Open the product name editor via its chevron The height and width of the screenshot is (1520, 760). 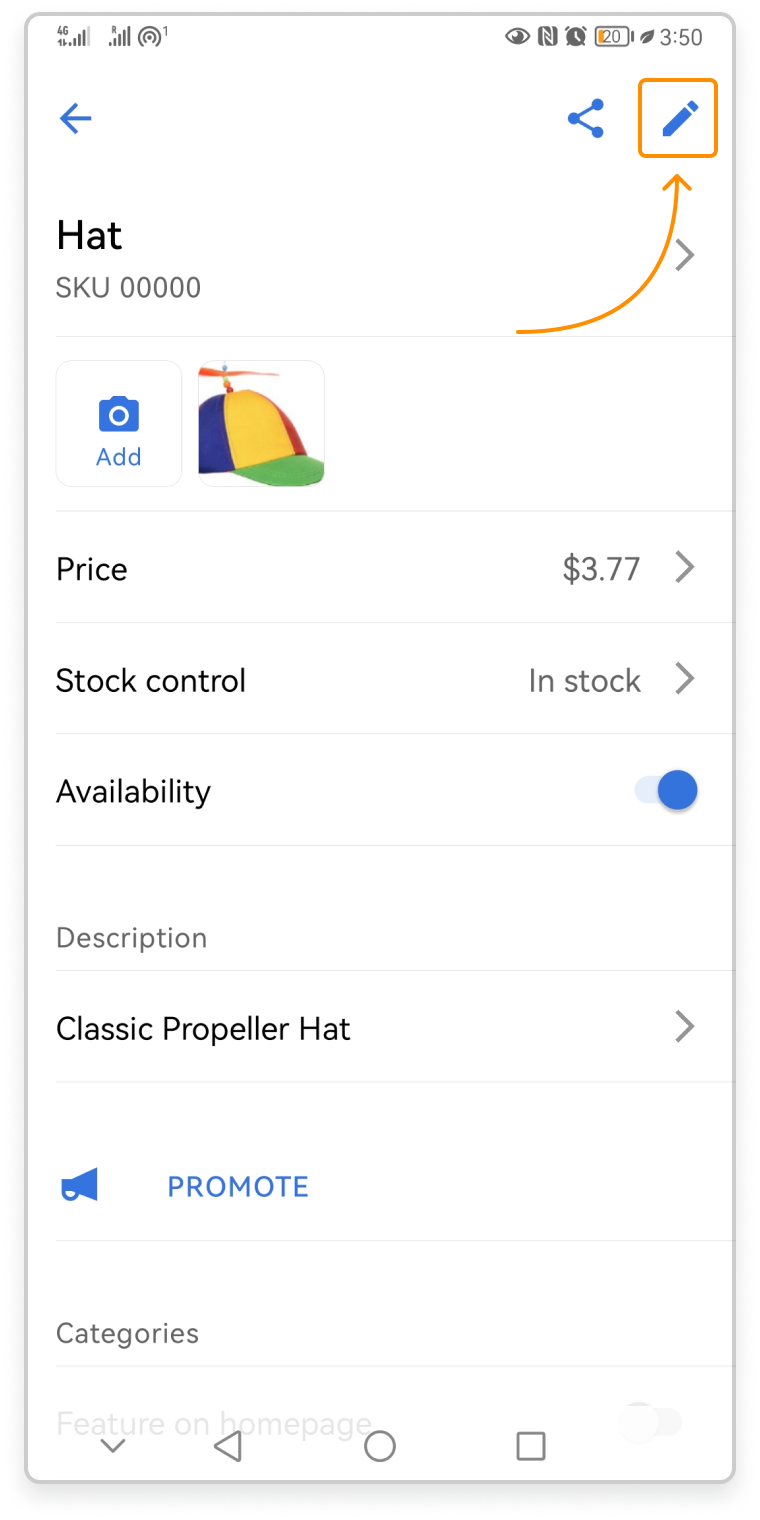(685, 255)
